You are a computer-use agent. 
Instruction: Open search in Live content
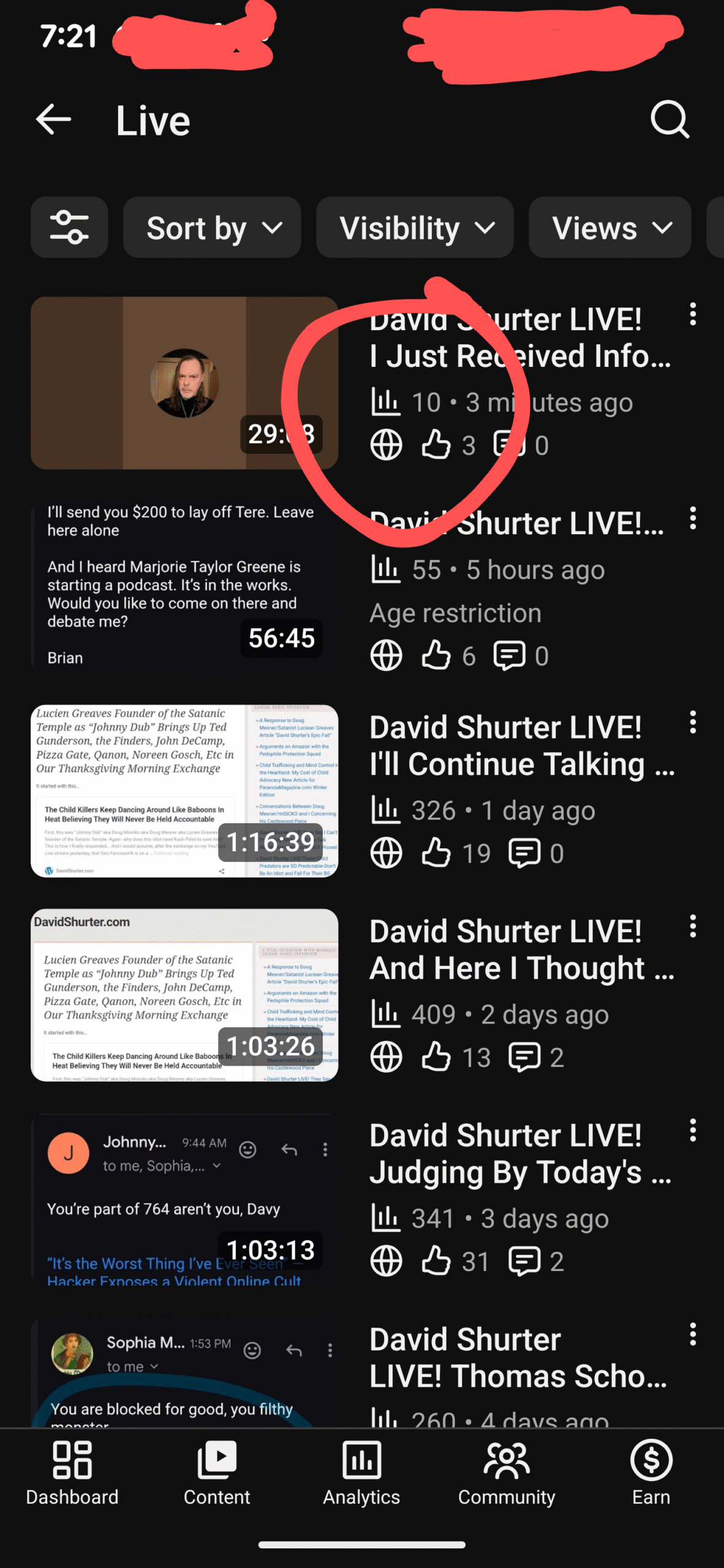(669, 119)
